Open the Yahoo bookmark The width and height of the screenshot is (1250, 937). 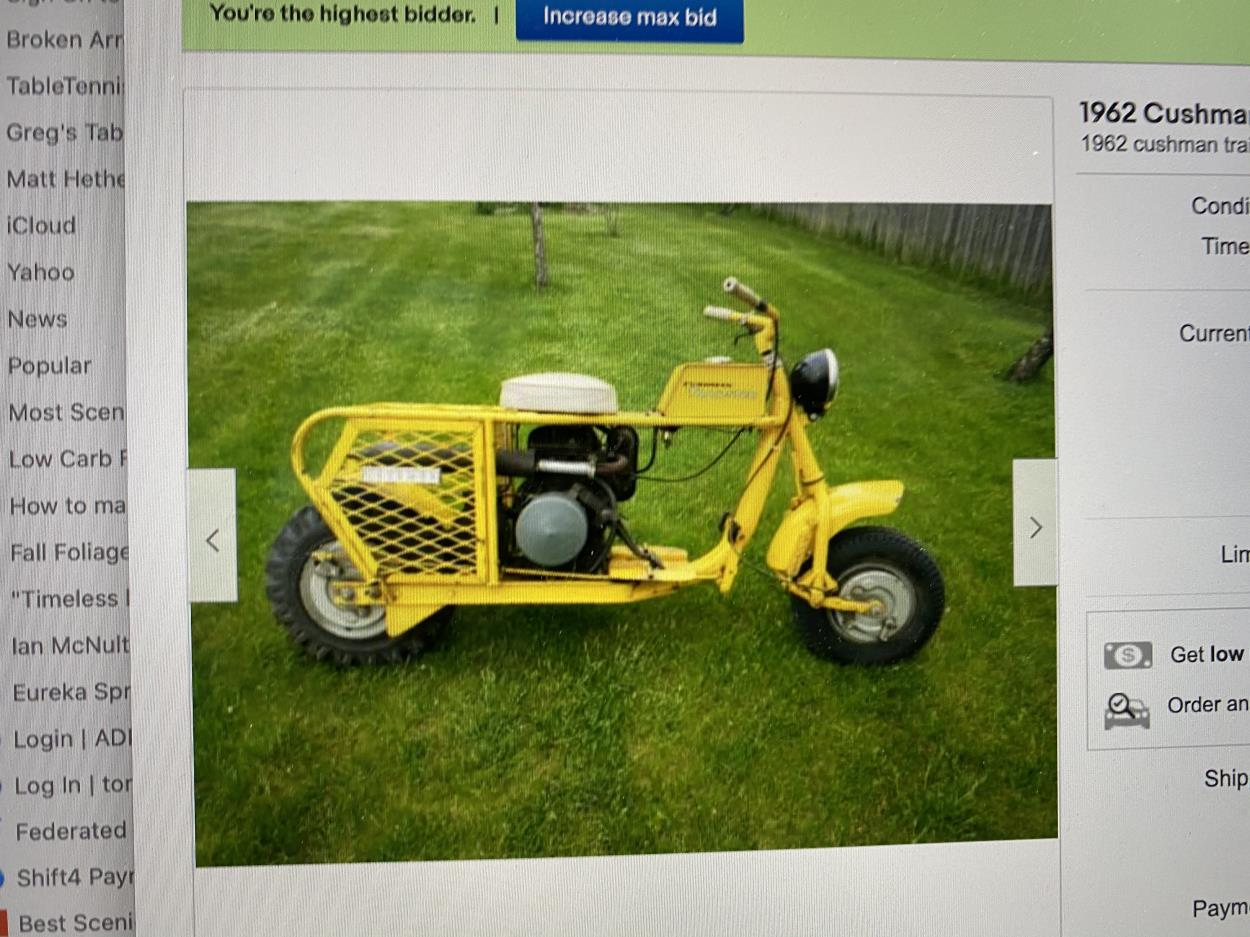[41, 272]
